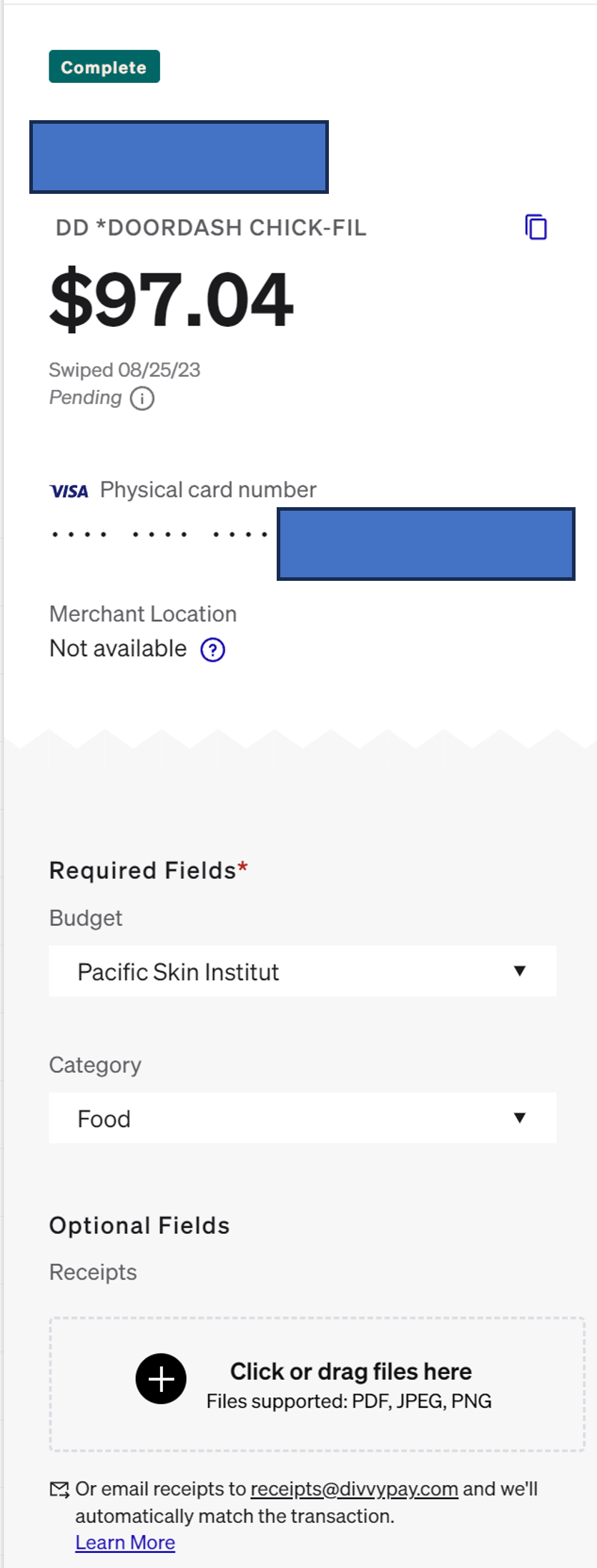This screenshot has height=1568, width=597.
Task: Click the info icon next to Pending
Action: pyautogui.click(x=142, y=398)
